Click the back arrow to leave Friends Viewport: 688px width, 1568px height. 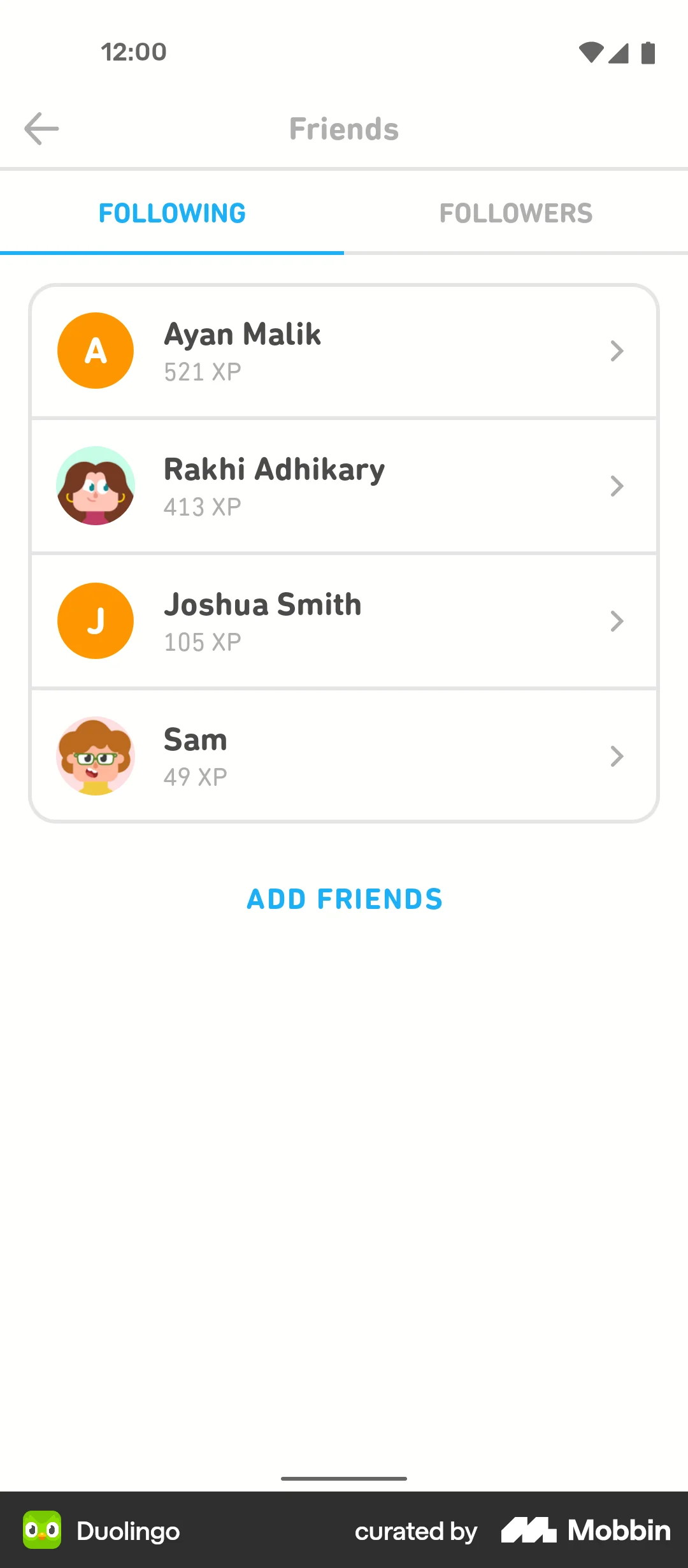click(x=41, y=128)
